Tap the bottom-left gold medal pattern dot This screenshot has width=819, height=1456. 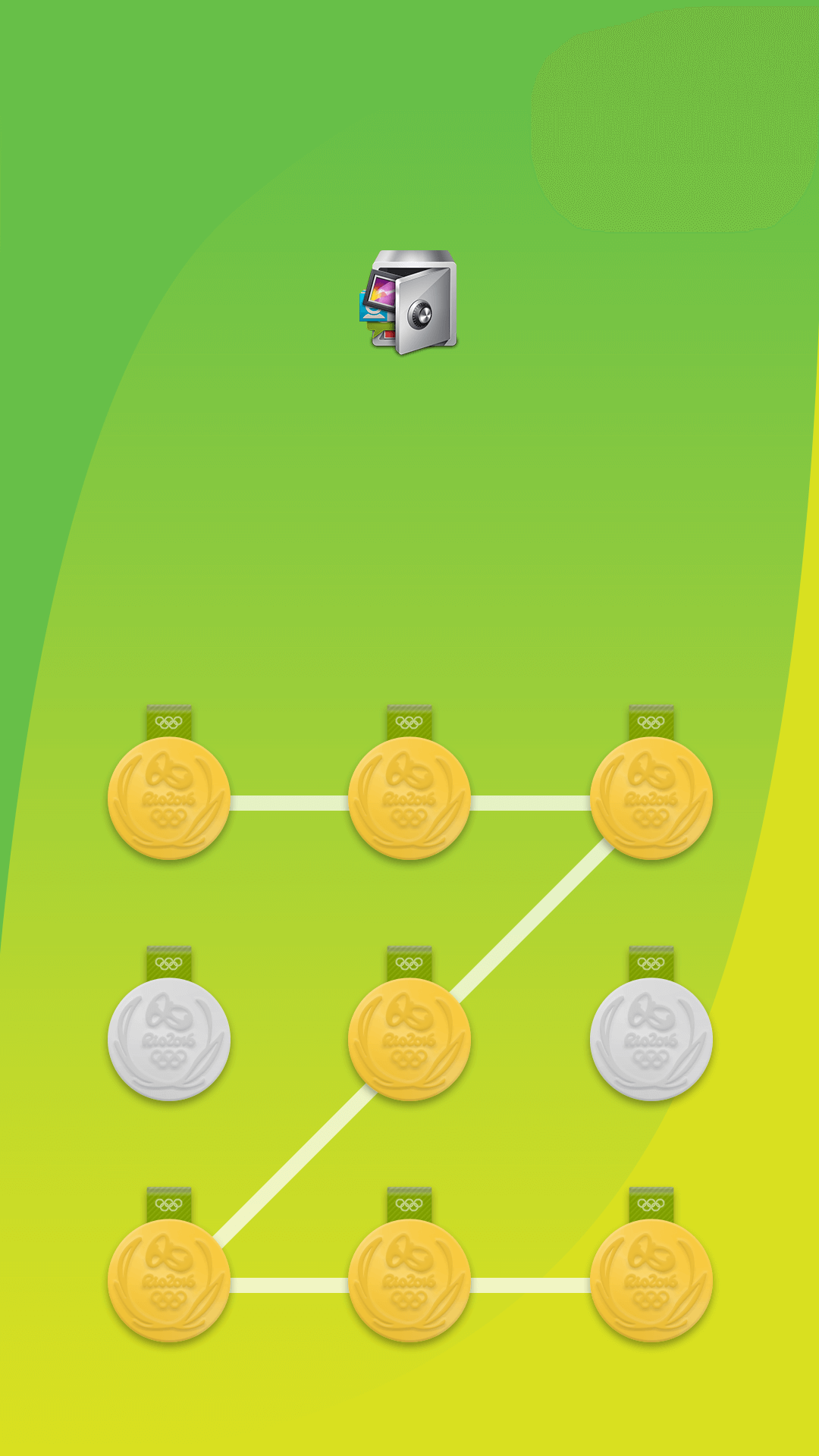[168, 1281]
